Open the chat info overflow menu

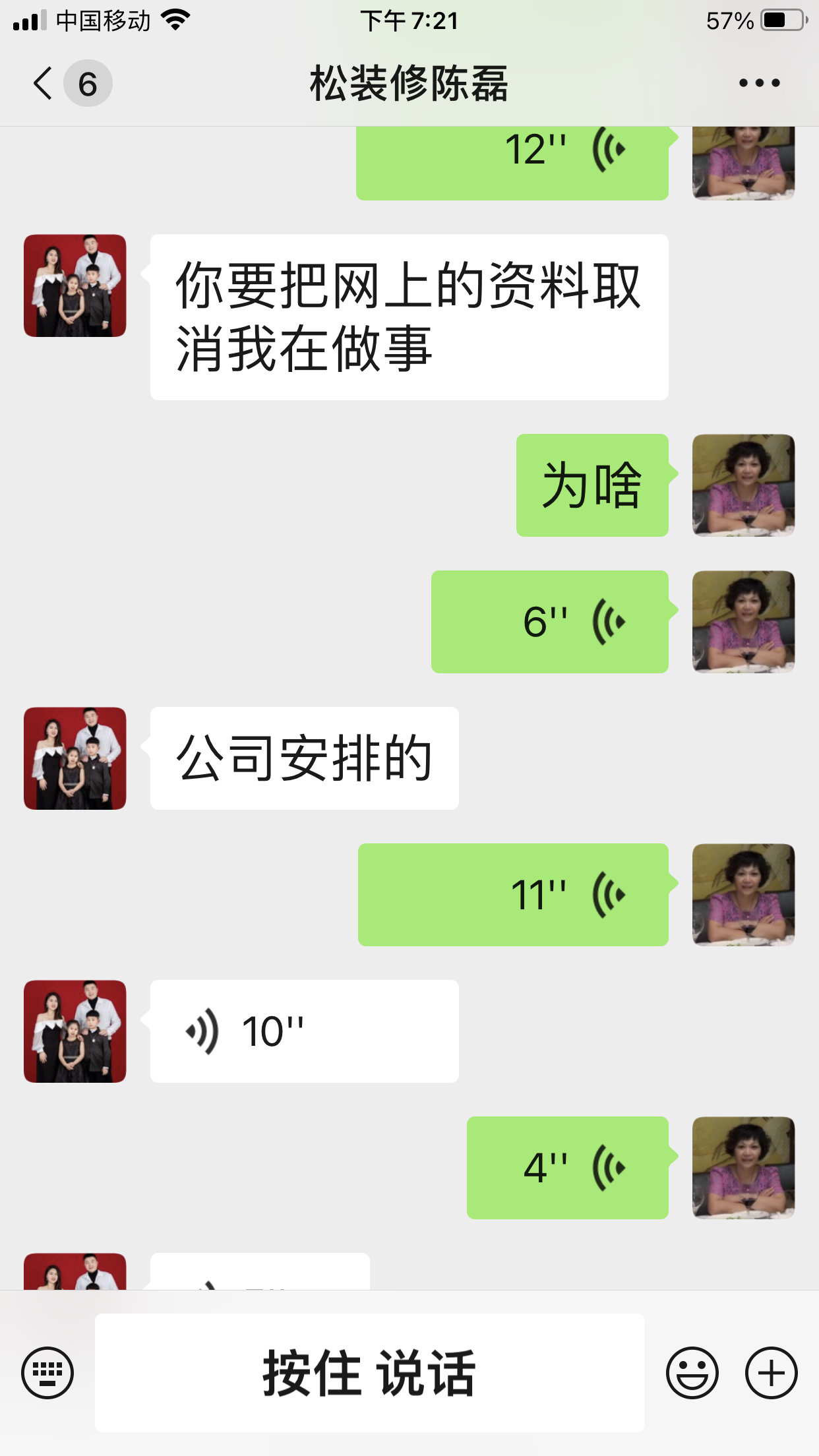pyautogui.click(x=759, y=83)
